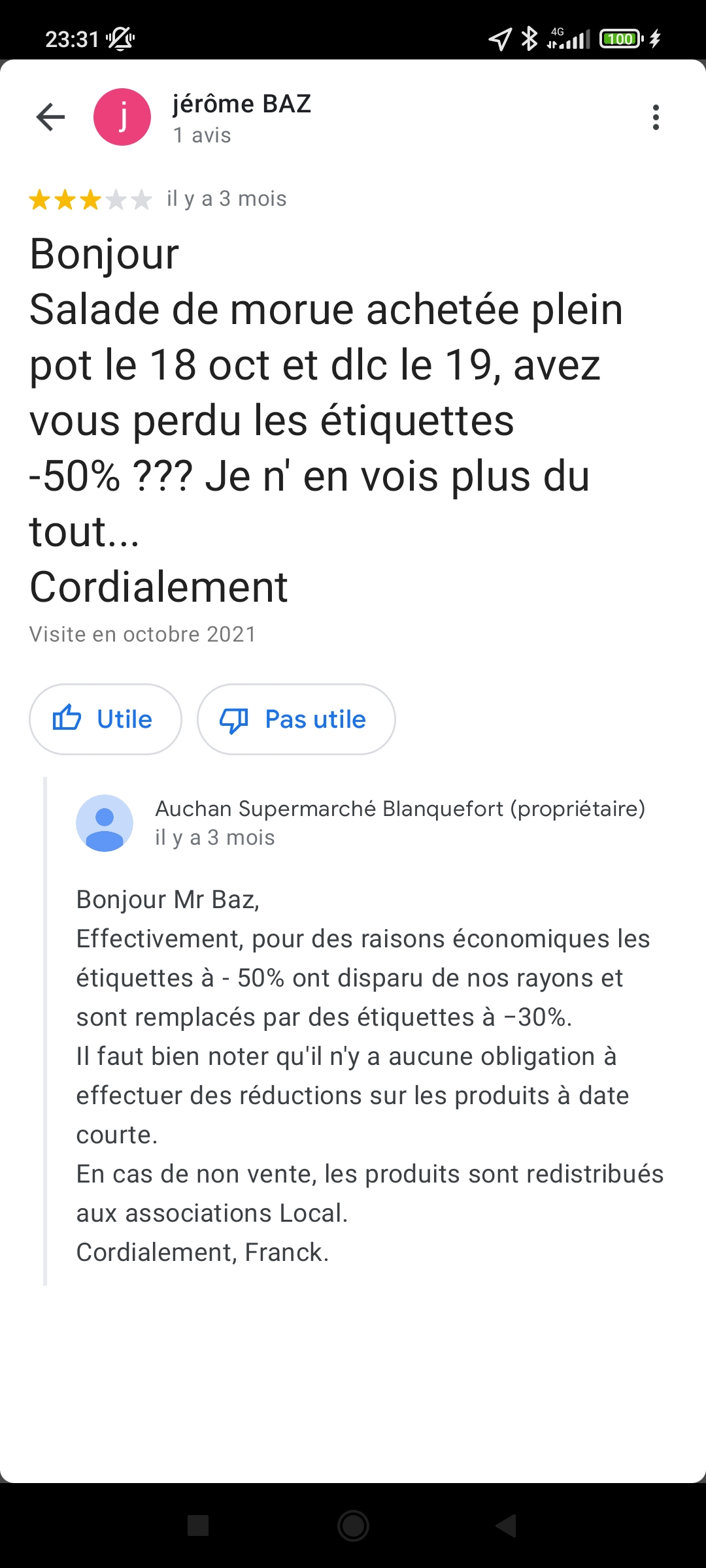This screenshot has width=706, height=1568.
Task: Open jérôme BAZ's reviewer profile
Action: coord(241,105)
